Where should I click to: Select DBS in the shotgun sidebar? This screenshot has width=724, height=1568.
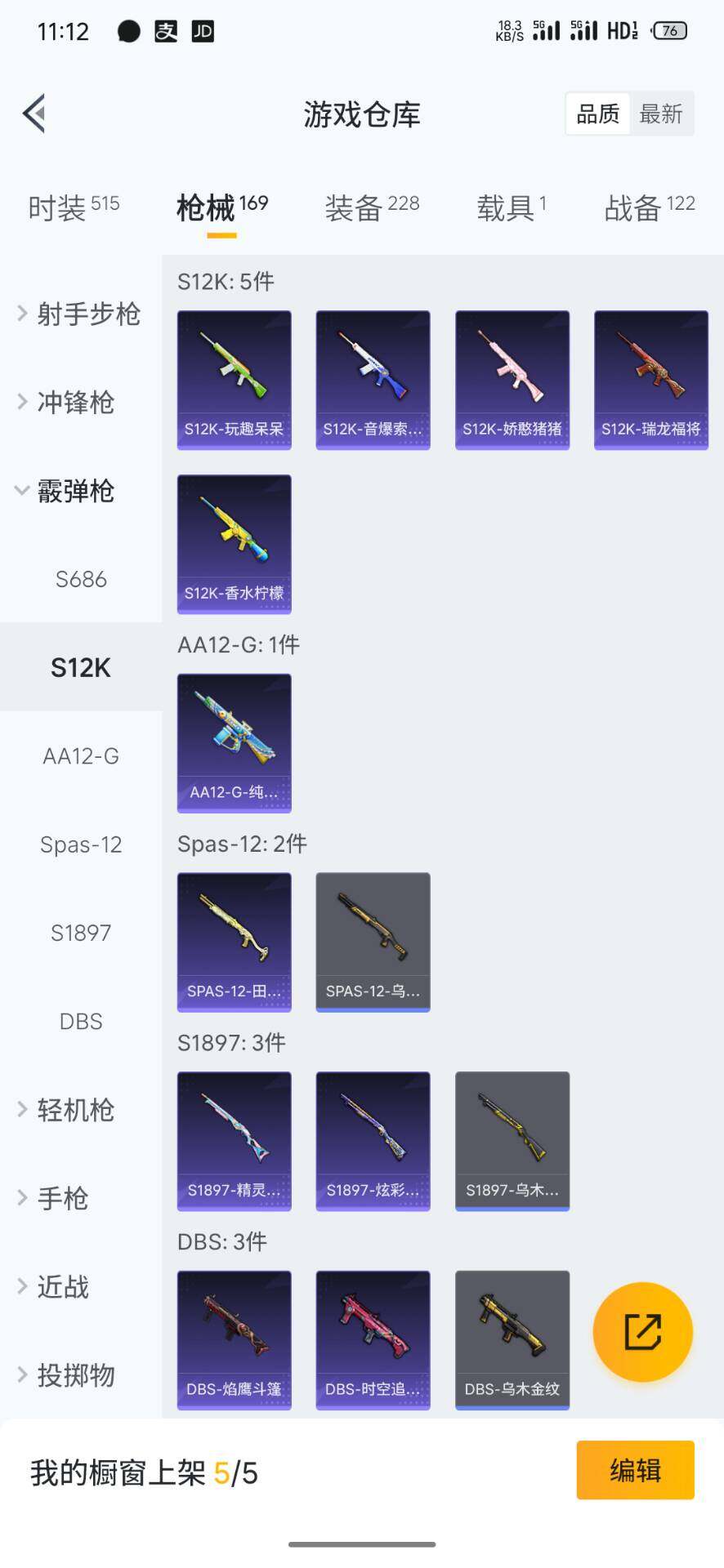tap(80, 1021)
